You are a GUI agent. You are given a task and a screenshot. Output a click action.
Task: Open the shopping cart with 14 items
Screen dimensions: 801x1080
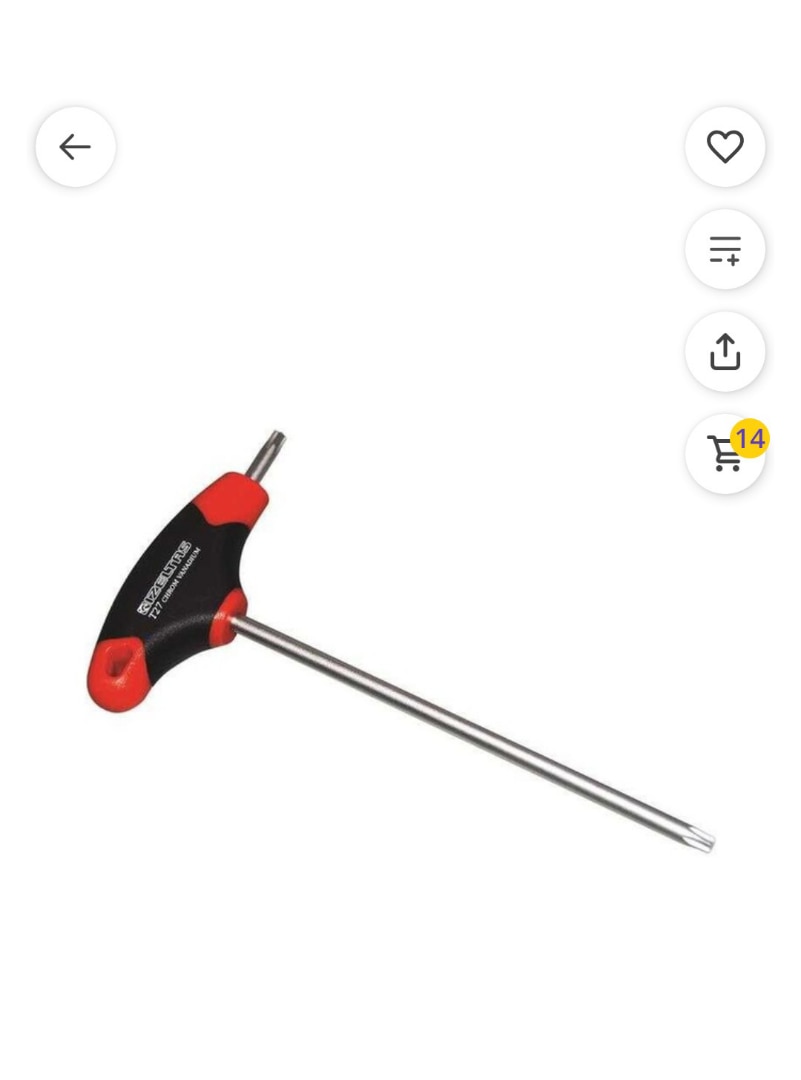[x=725, y=454]
